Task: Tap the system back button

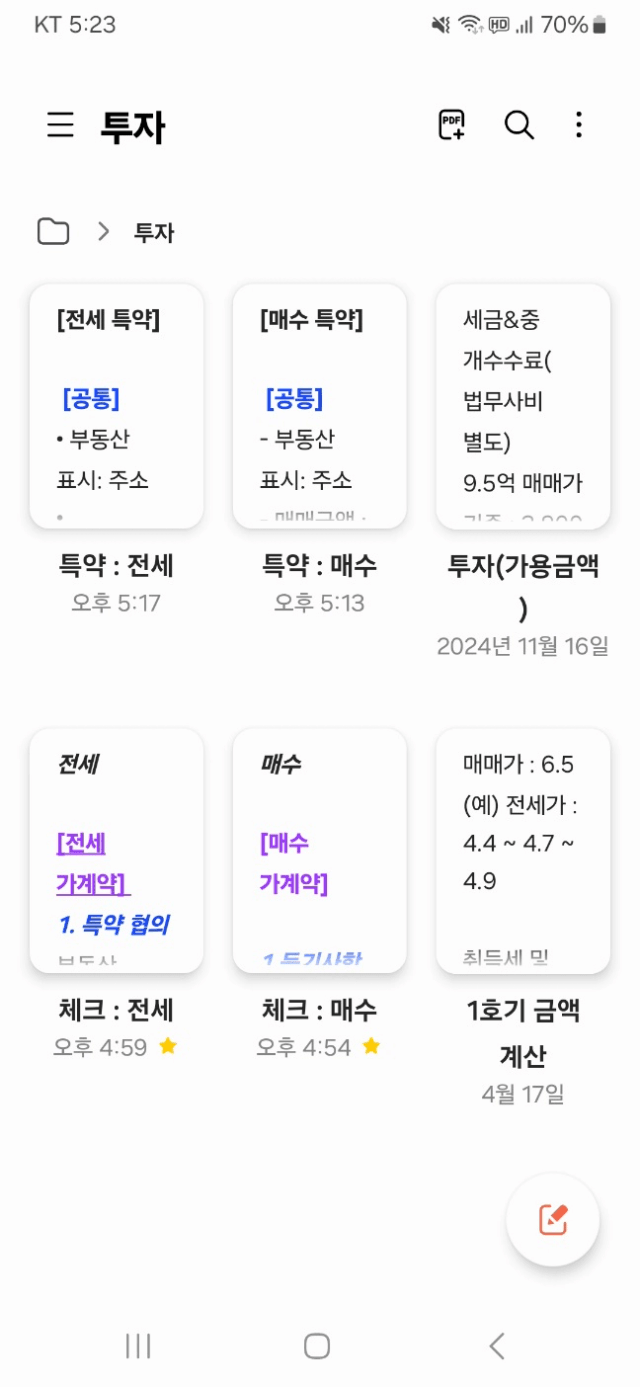Action: (x=497, y=1346)
